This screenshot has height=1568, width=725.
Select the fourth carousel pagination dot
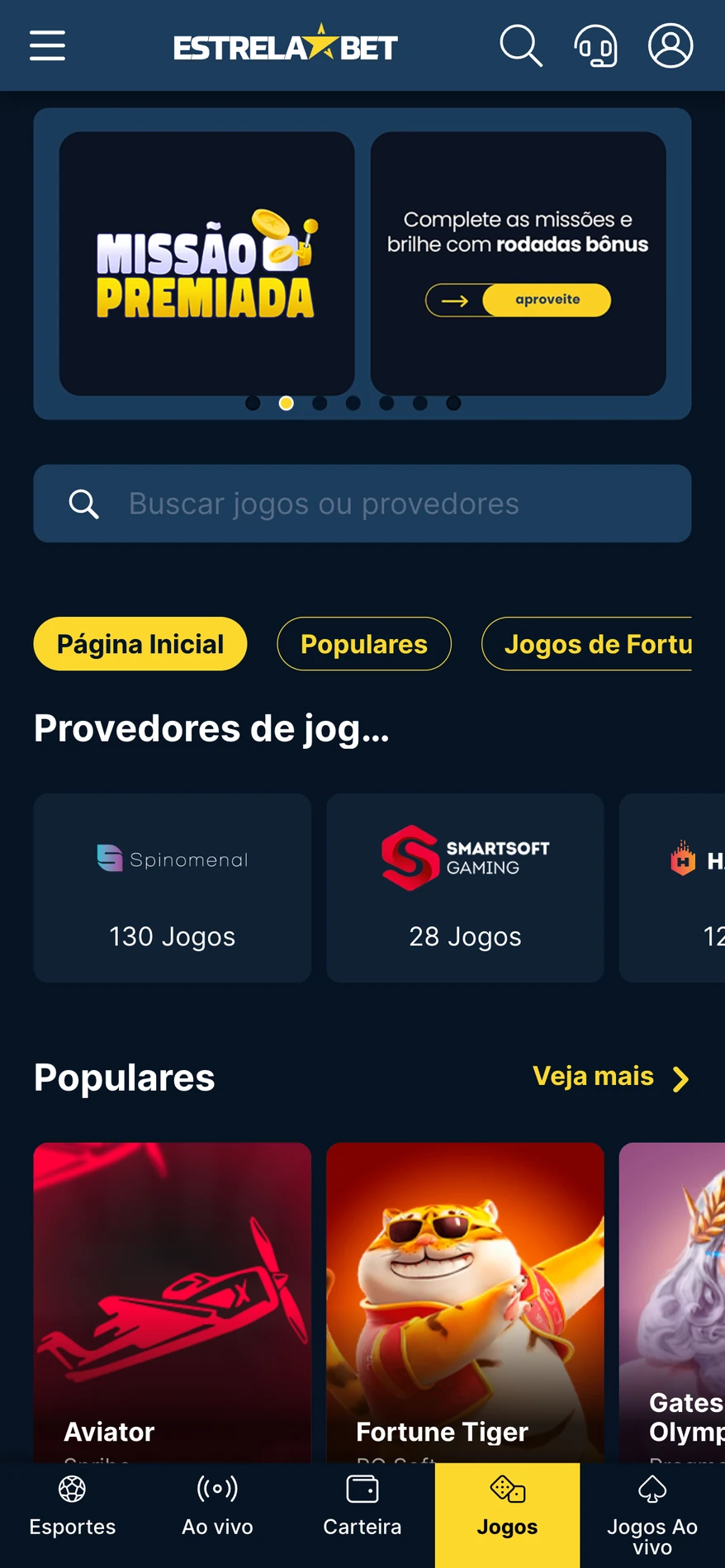pos(353,404)
